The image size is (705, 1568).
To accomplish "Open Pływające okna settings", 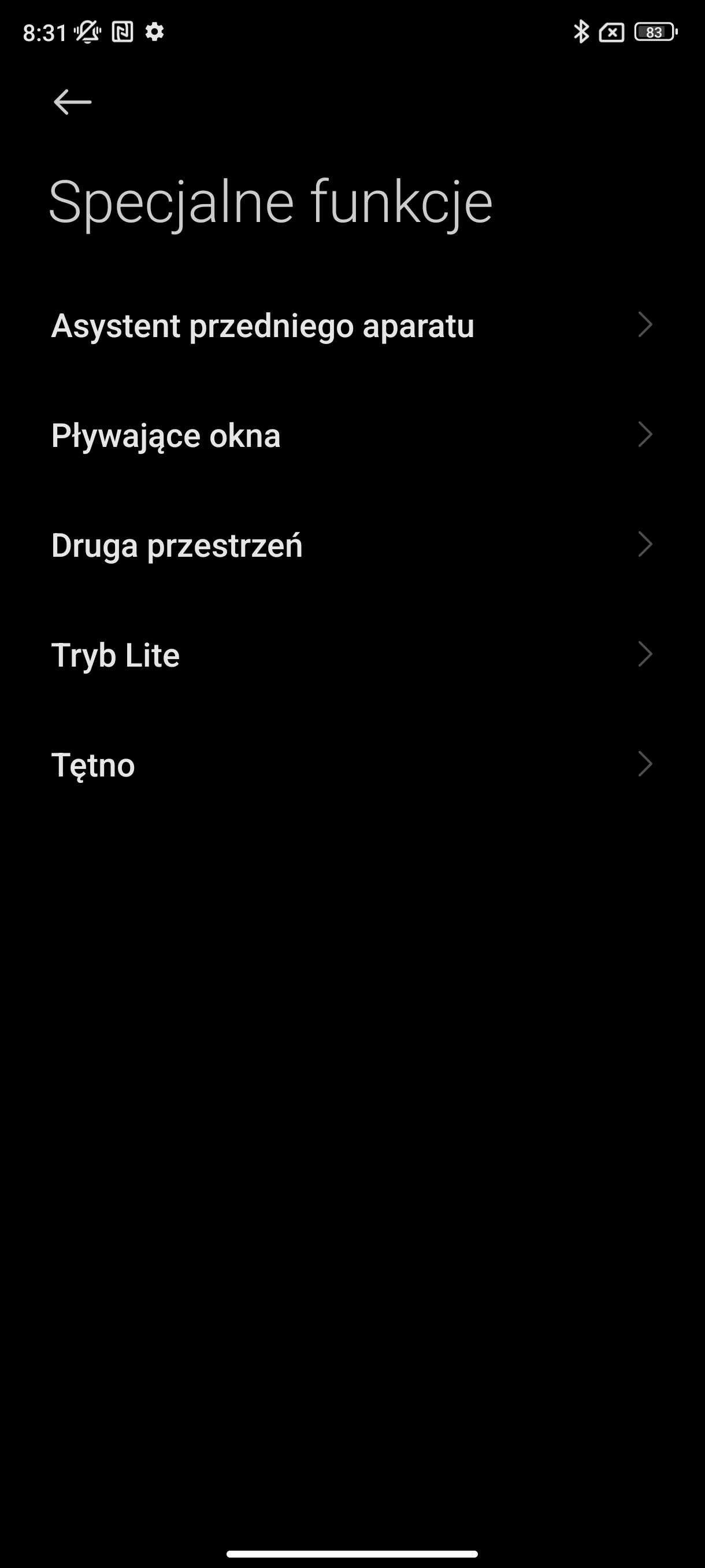I will pyautogui.click(x=351, y=435).
